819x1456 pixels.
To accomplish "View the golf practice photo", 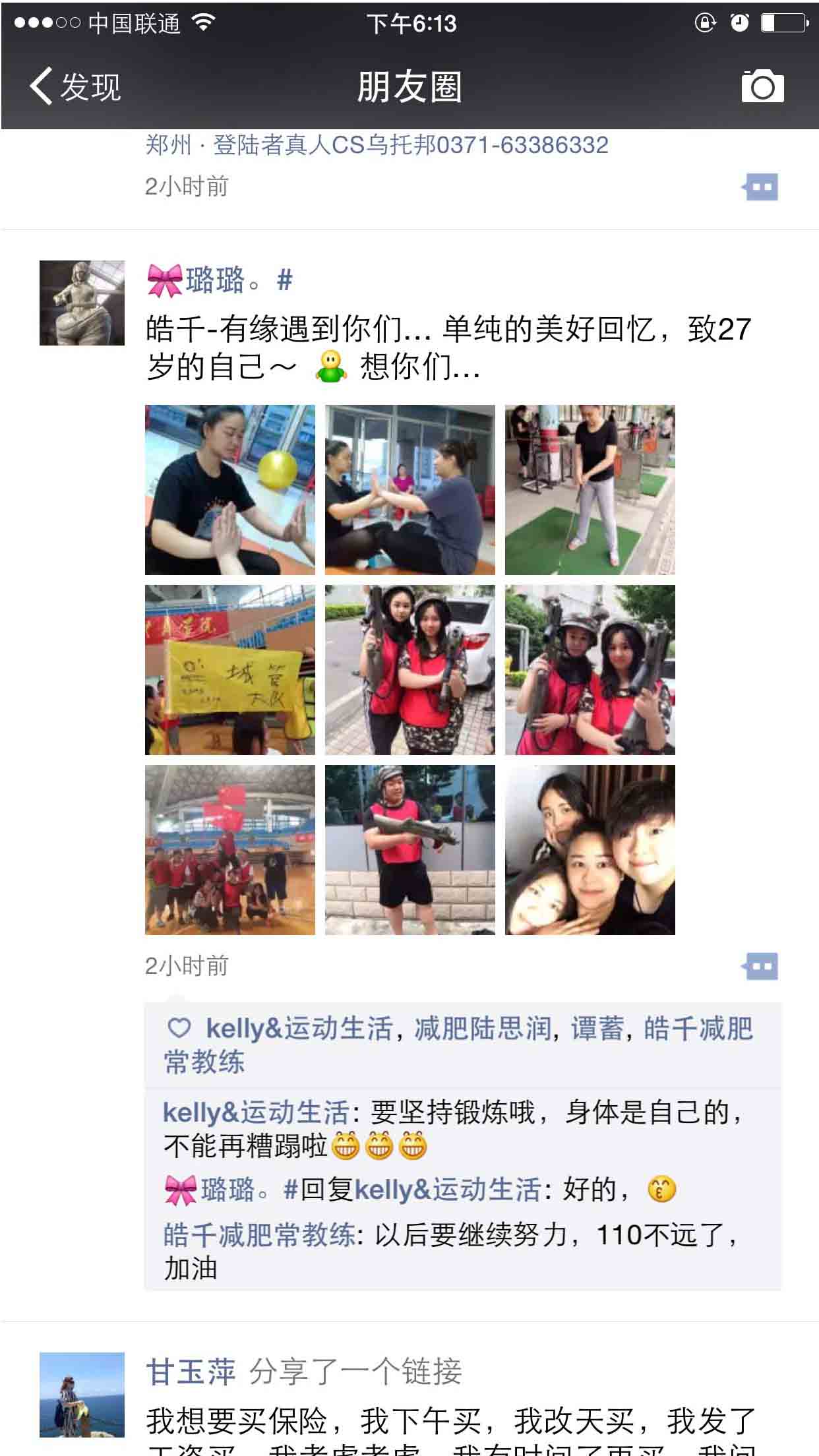I will [x=590, y=490].
